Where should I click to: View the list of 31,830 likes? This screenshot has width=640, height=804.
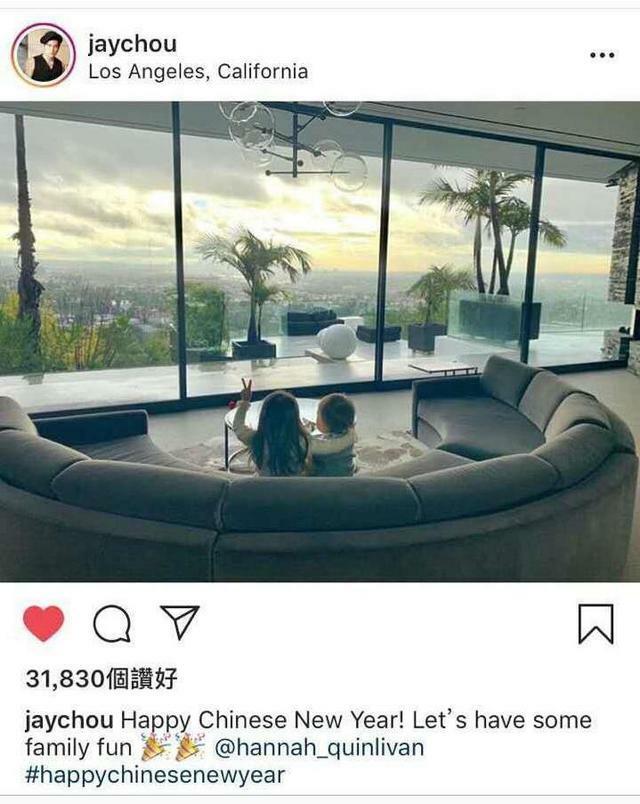(x=102, y=679)
